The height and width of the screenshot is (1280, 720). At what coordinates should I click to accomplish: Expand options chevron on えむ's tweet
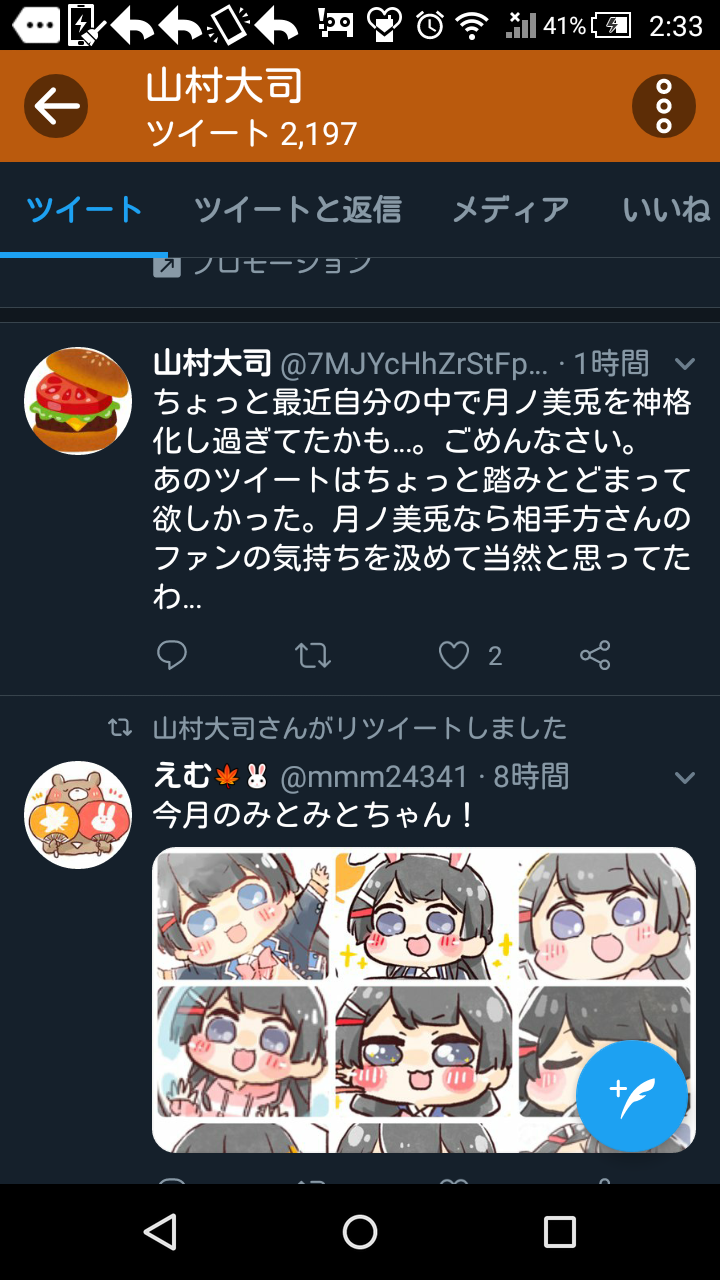point(685,777)
